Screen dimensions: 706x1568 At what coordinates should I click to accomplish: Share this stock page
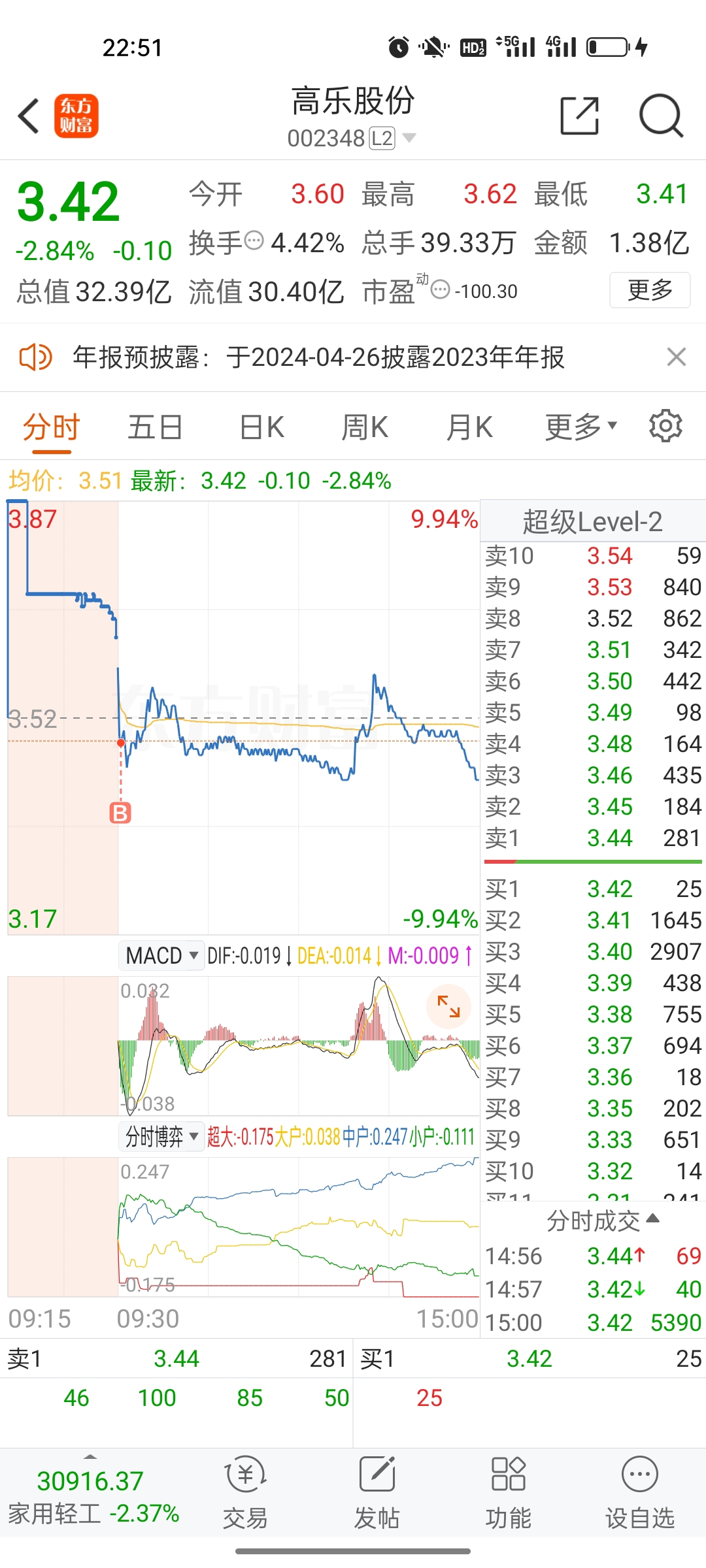580,116
